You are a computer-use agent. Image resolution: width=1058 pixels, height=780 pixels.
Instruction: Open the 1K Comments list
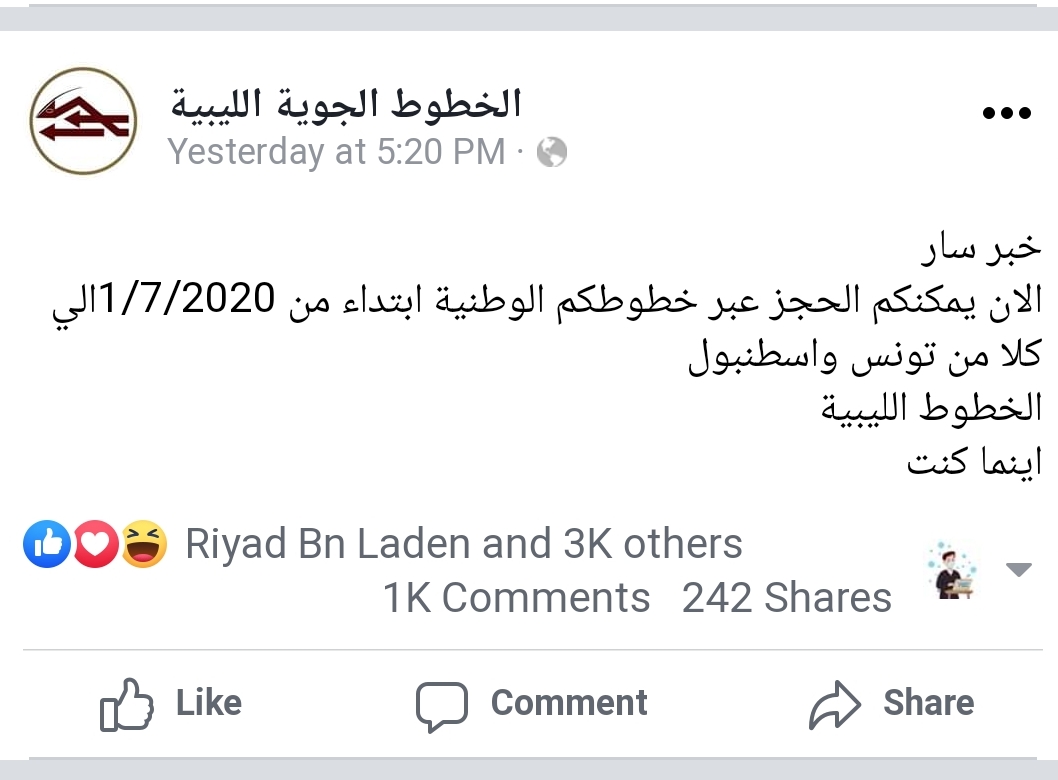point(516,598)
